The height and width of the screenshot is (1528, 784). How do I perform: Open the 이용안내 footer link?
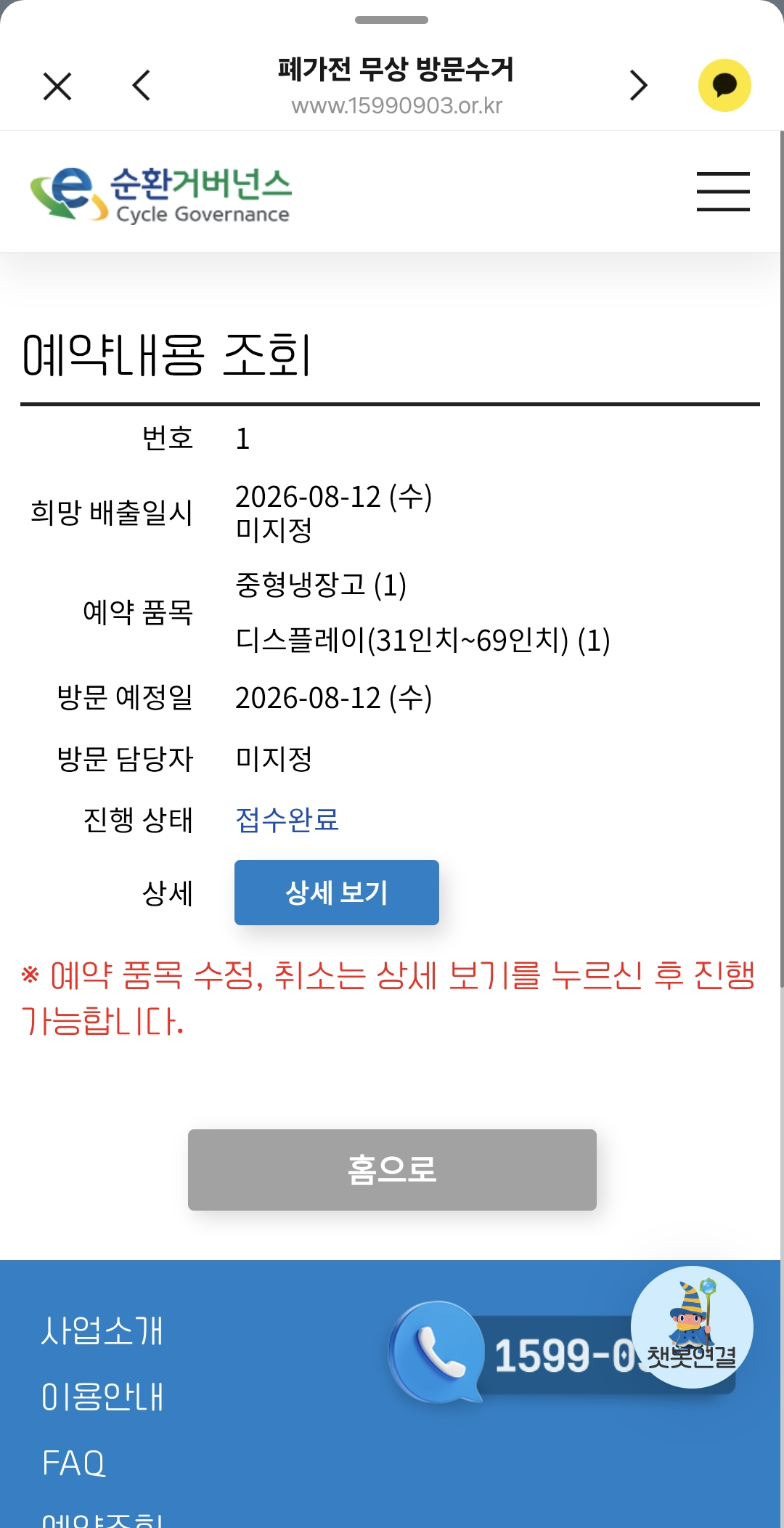(102, 1397)
